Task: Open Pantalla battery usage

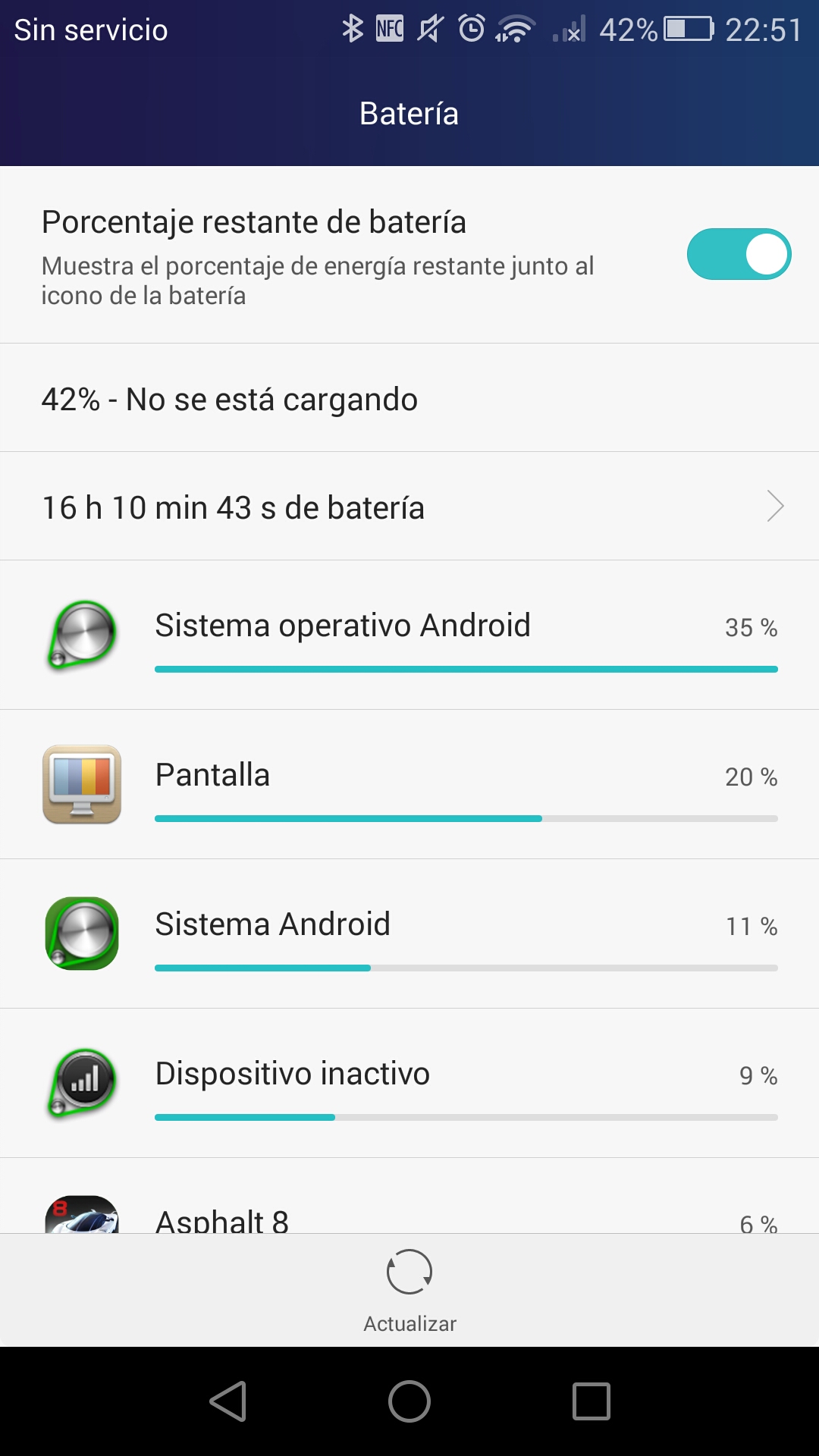Action: (409, 785)
